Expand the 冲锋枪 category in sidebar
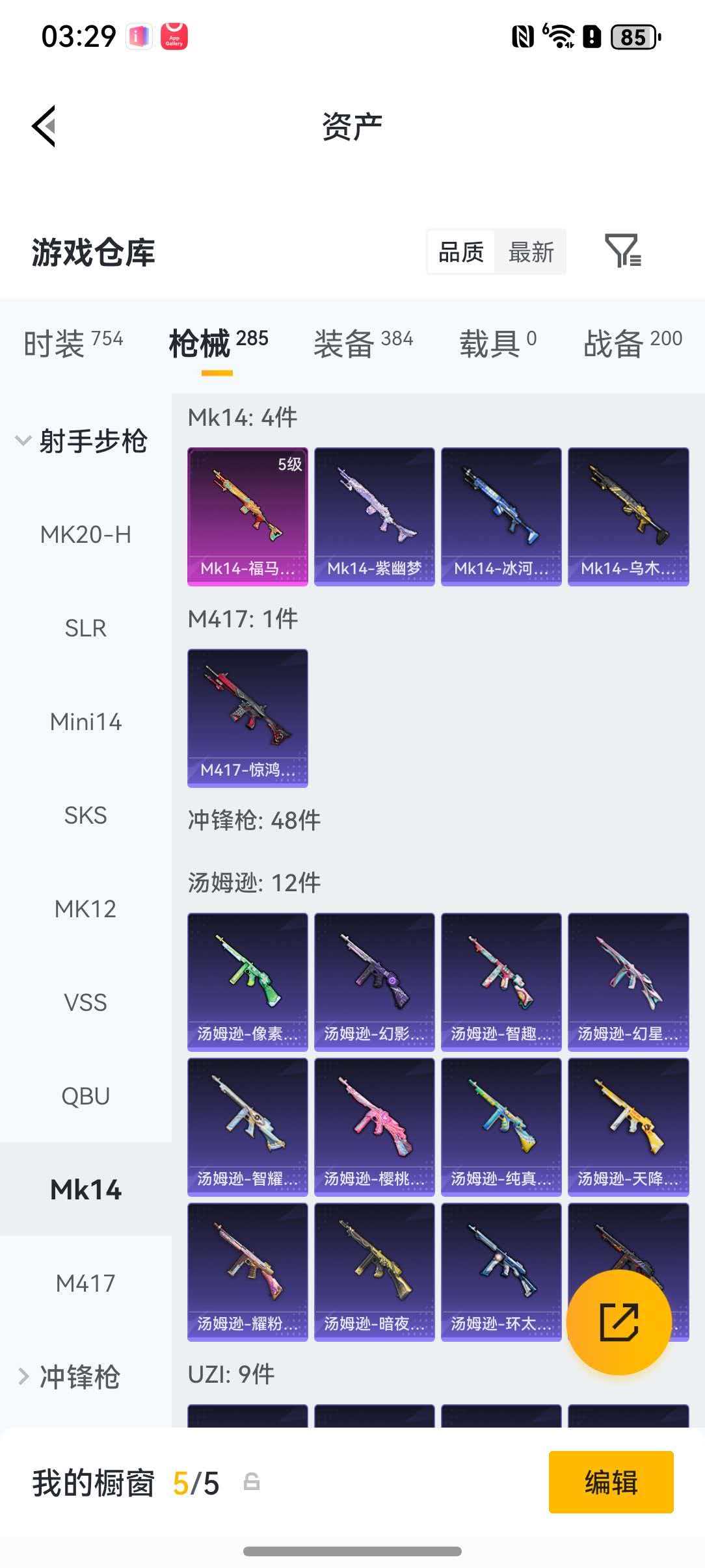The height and width of the screenshot is (1568, 705). click(70, 1377)
